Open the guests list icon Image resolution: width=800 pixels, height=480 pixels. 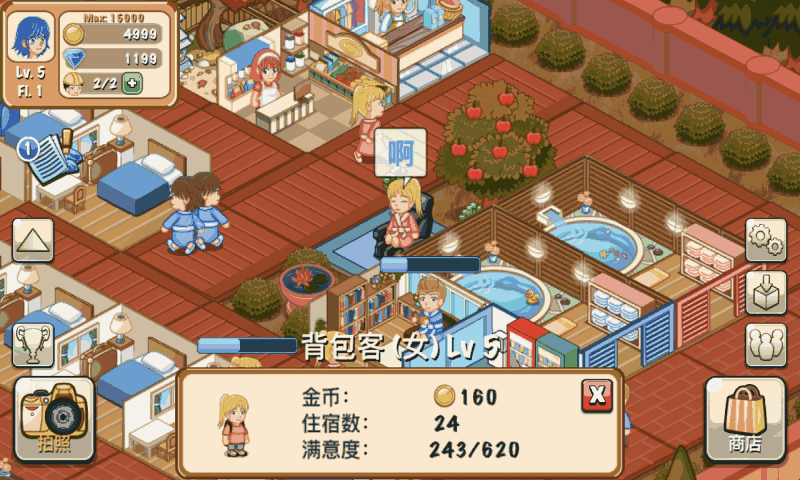(x=766, y=345)
